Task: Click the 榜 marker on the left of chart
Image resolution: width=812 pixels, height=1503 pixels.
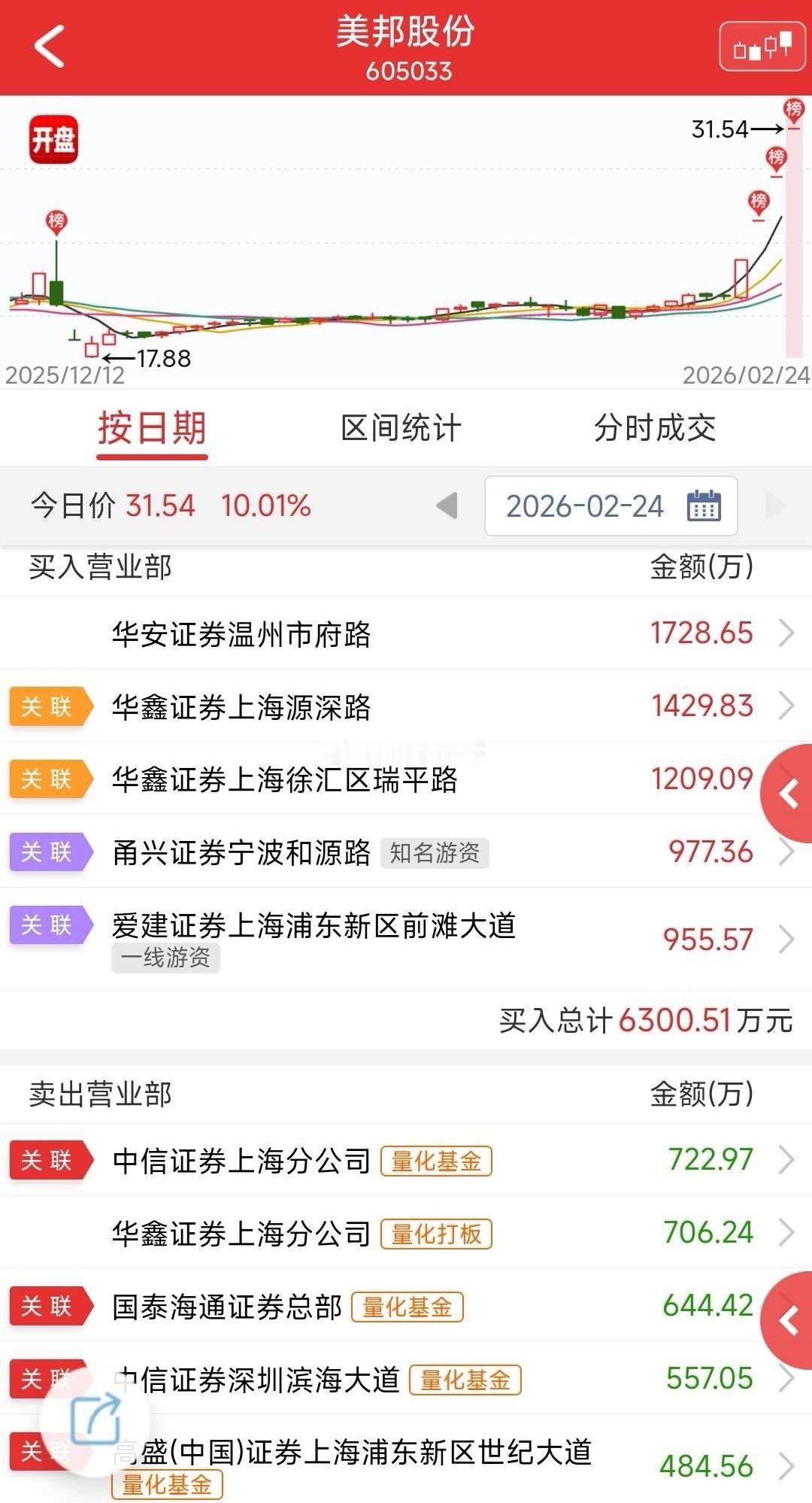Action: coord(57,220)
